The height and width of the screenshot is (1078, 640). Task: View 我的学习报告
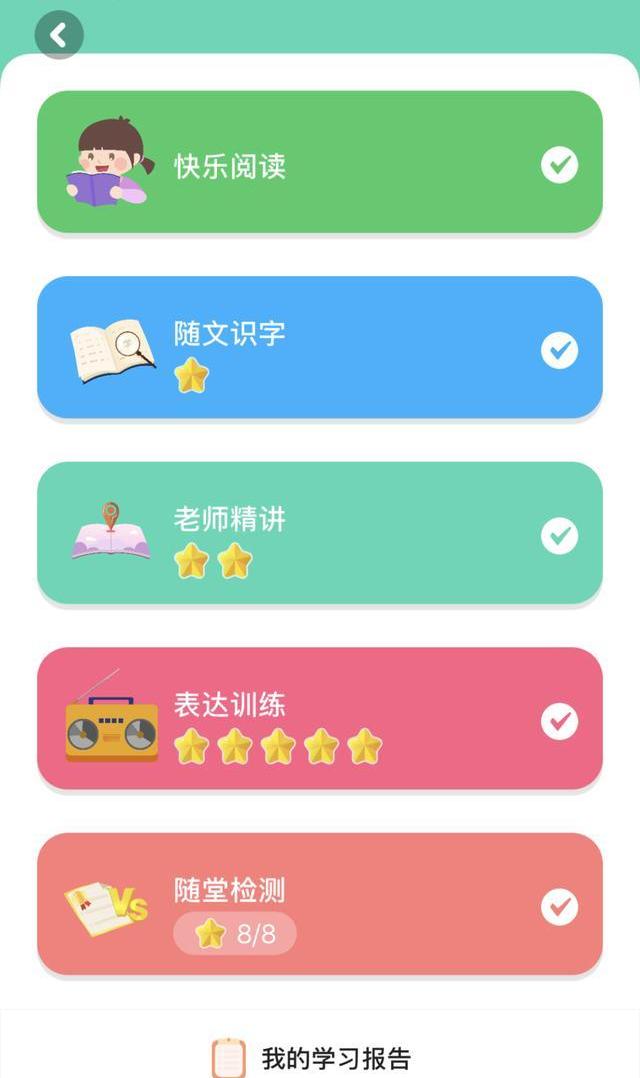pos(318,1057)
